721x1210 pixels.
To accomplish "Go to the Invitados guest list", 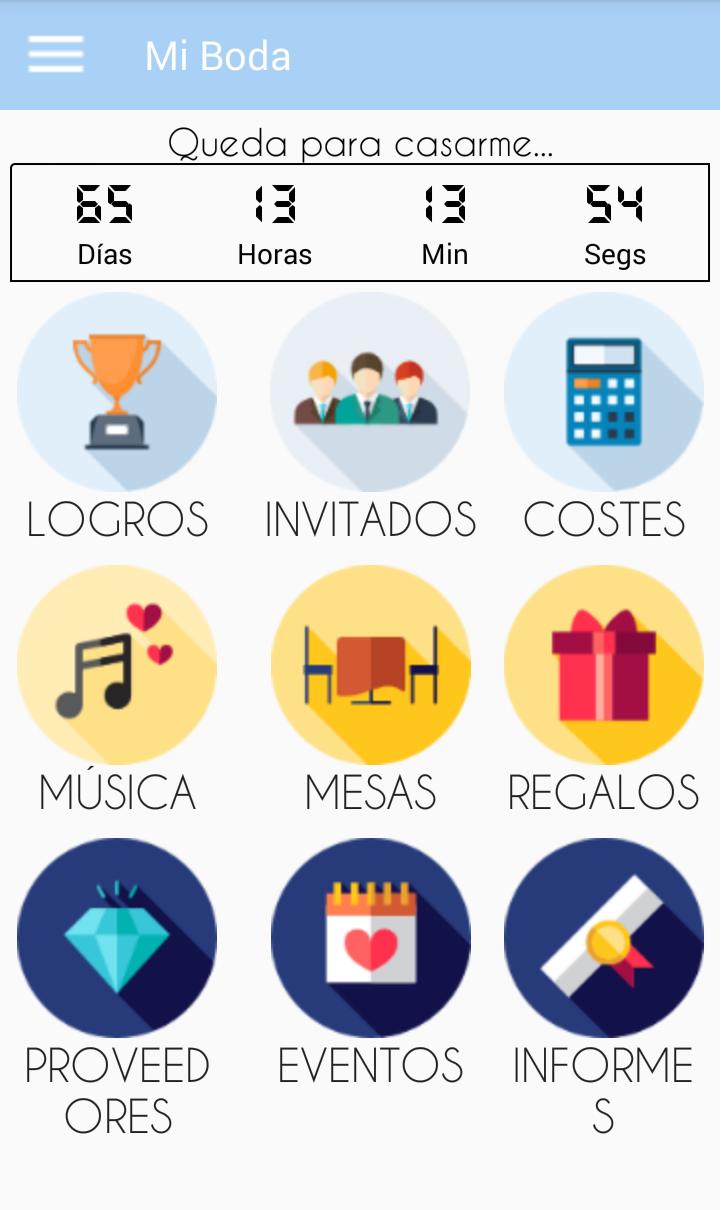I will pos(370,392).
